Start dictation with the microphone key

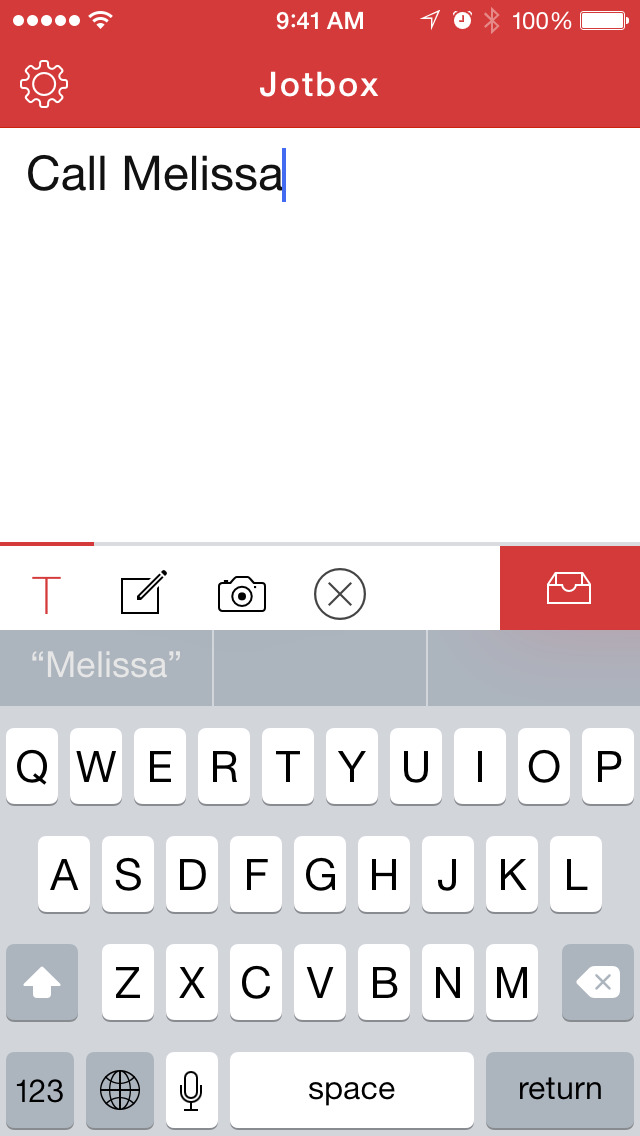191,1089
